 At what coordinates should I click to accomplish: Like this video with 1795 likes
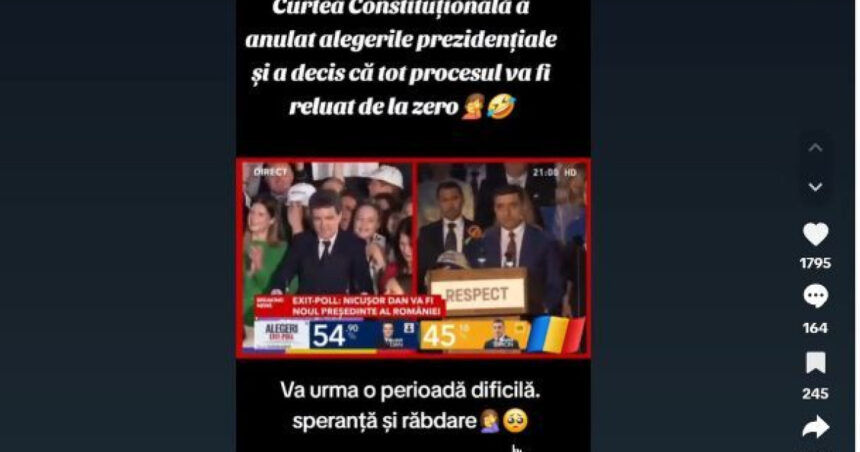(x=815, y=234)
